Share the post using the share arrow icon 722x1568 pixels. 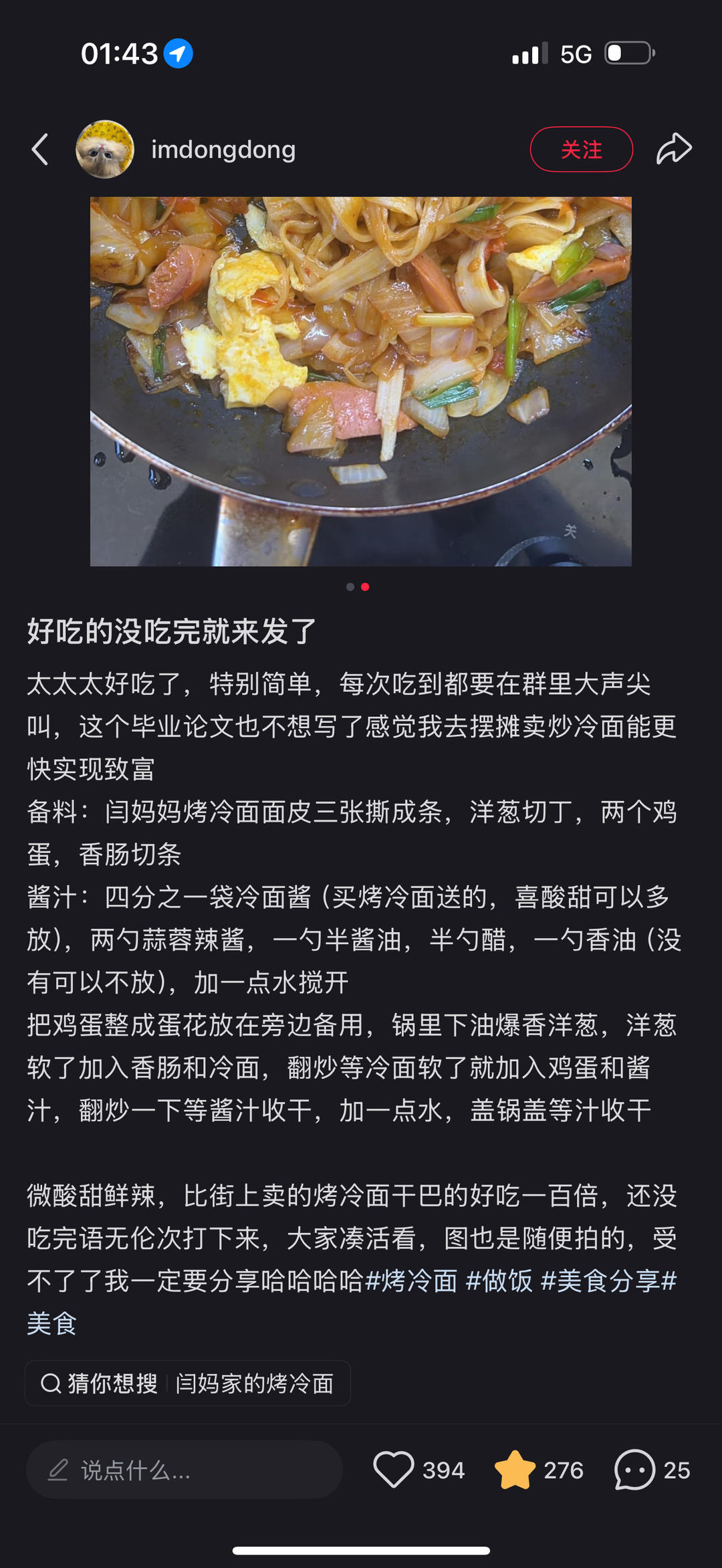[675, 149]
